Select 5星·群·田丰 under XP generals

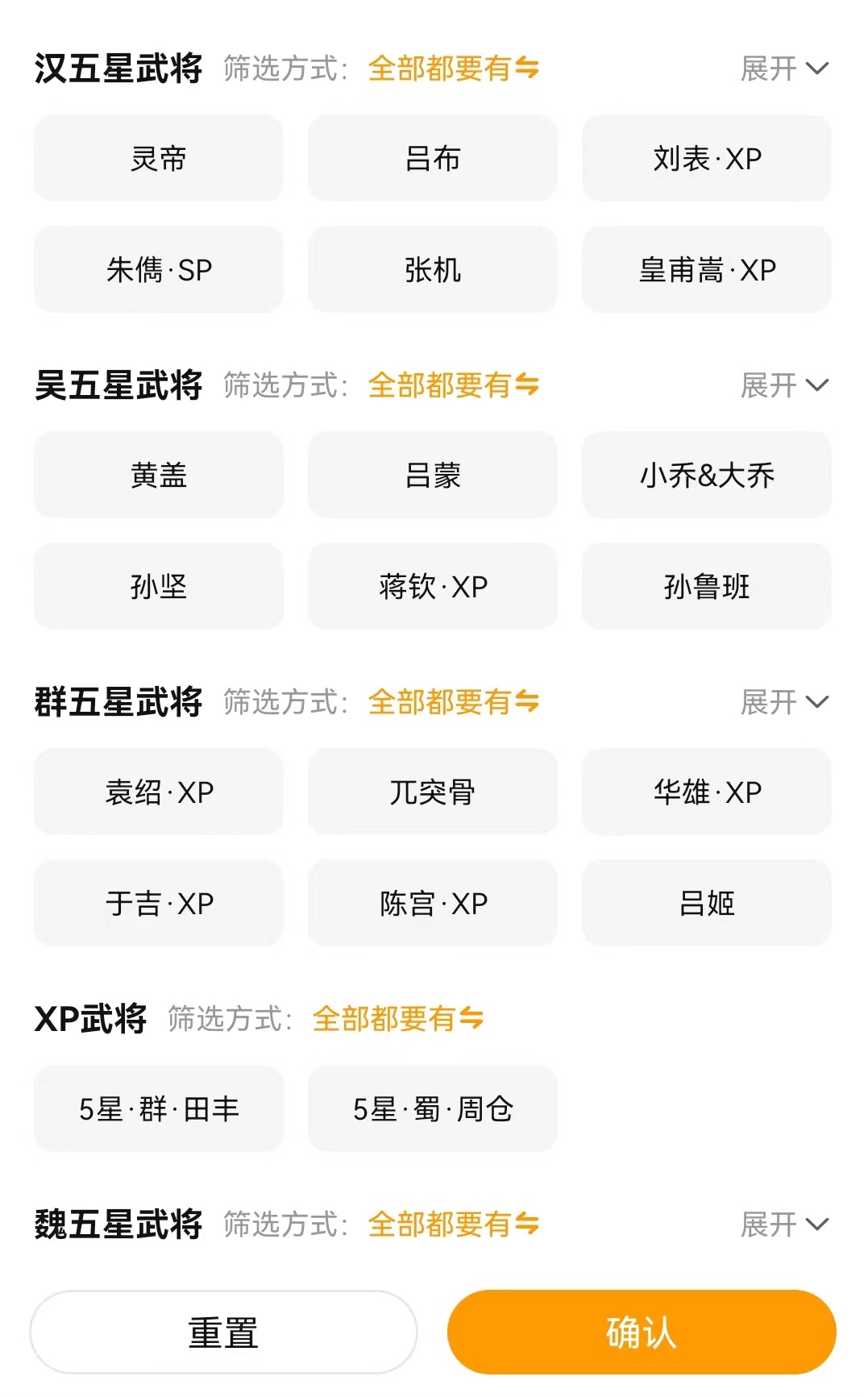[x=159, y=1108]
